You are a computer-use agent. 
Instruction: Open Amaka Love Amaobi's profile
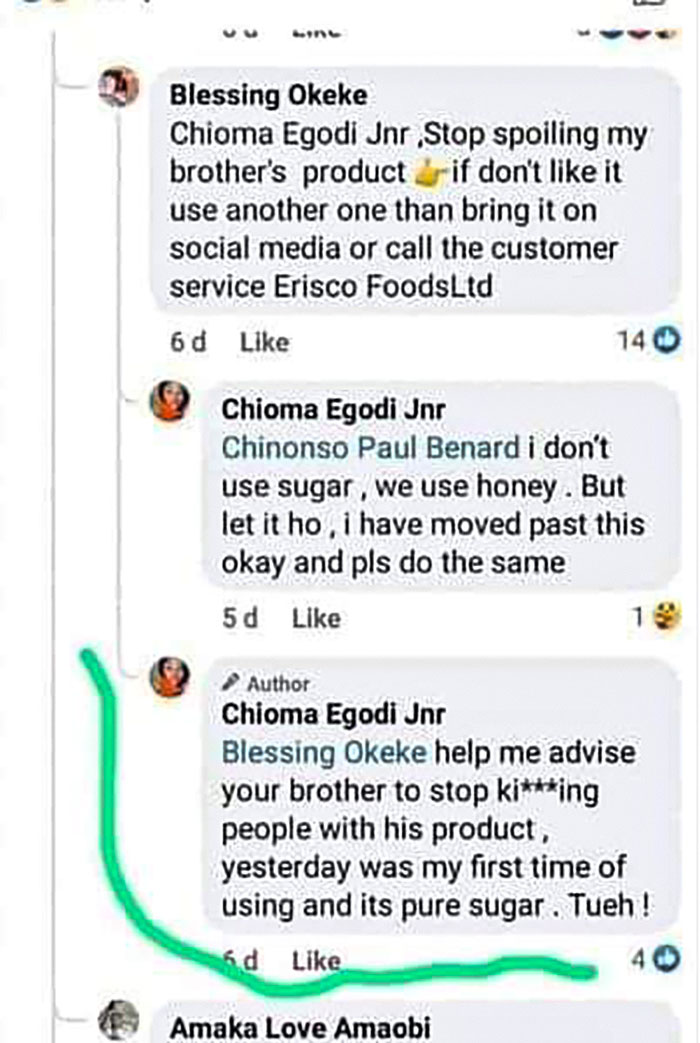click(x=302, y=1027)
